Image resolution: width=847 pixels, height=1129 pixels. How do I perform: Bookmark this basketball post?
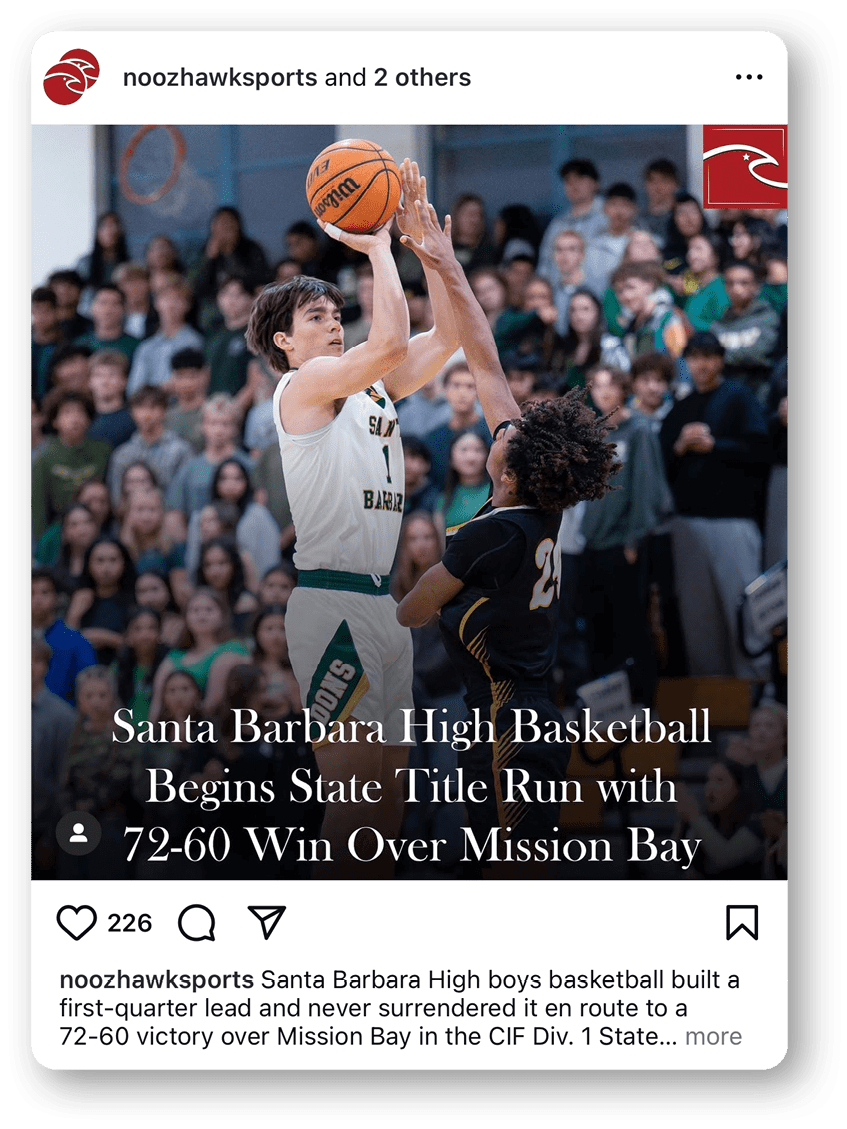741,923
